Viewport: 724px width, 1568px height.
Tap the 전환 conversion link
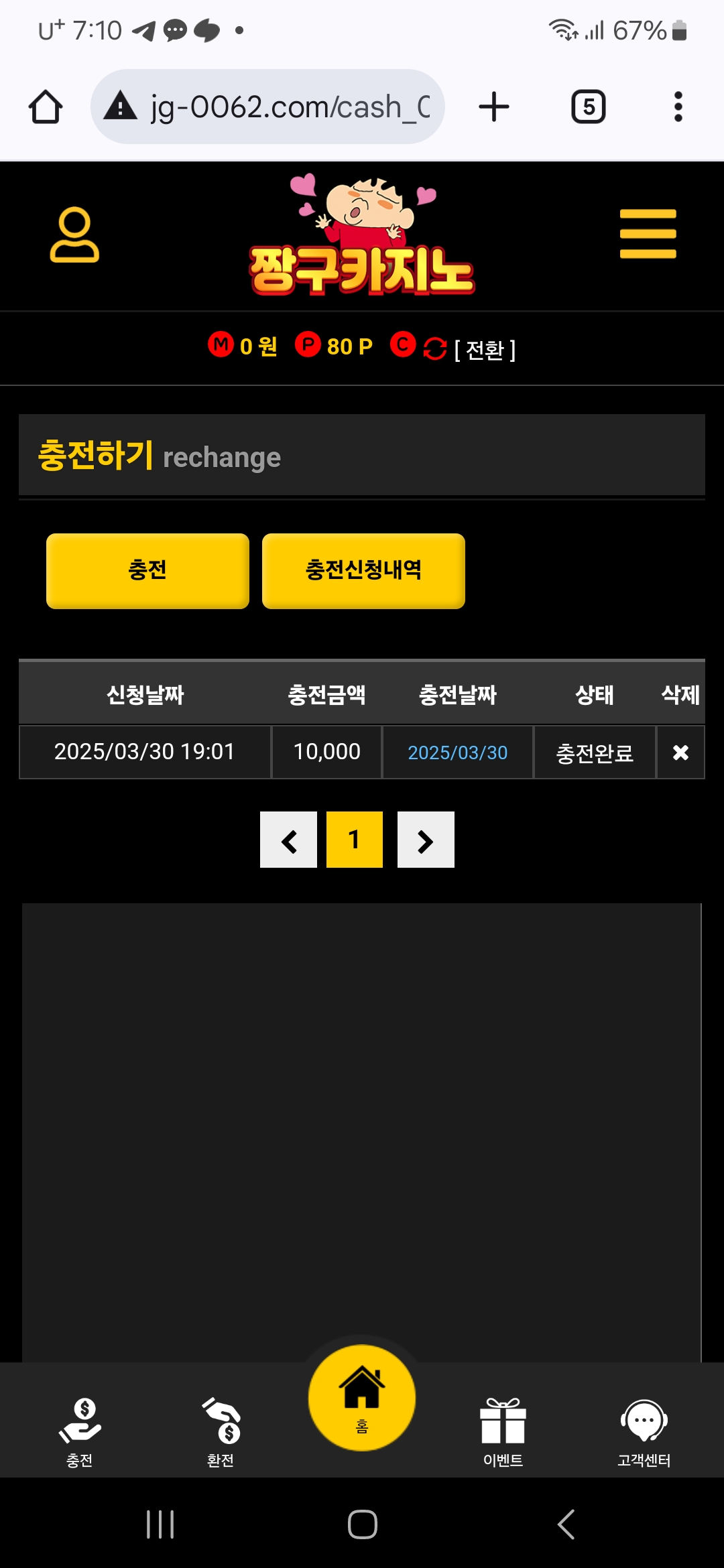pyautogui.click(x=485, y=350)
